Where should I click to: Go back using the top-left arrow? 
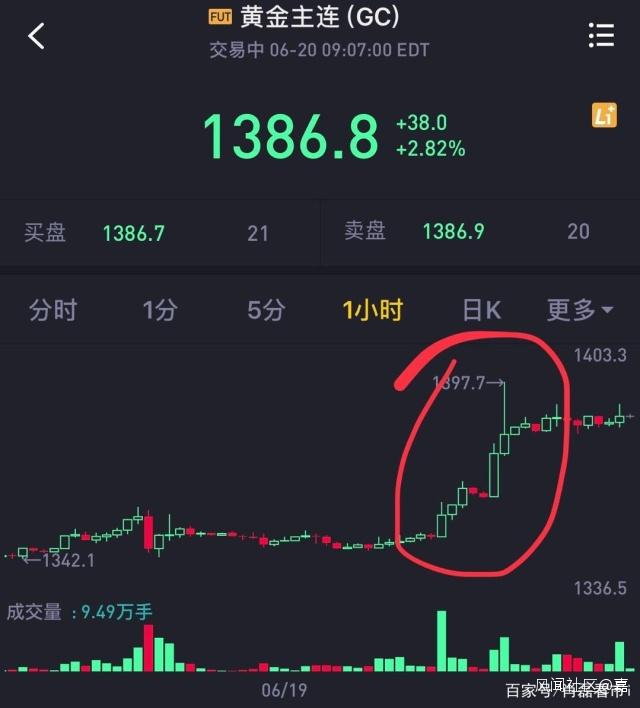click(37, 37)
